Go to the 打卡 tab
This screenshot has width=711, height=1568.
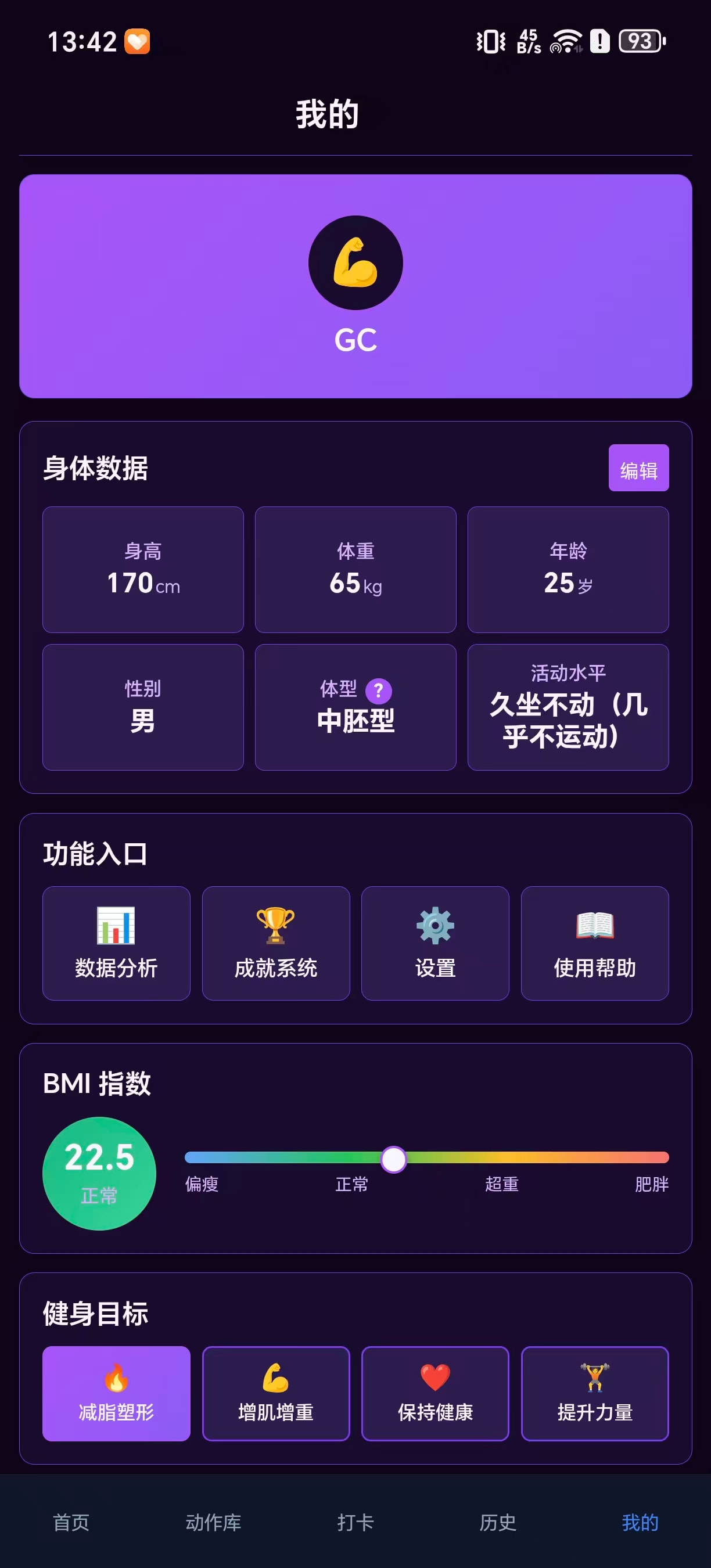pyautogui.click(x=355, y=1522)
